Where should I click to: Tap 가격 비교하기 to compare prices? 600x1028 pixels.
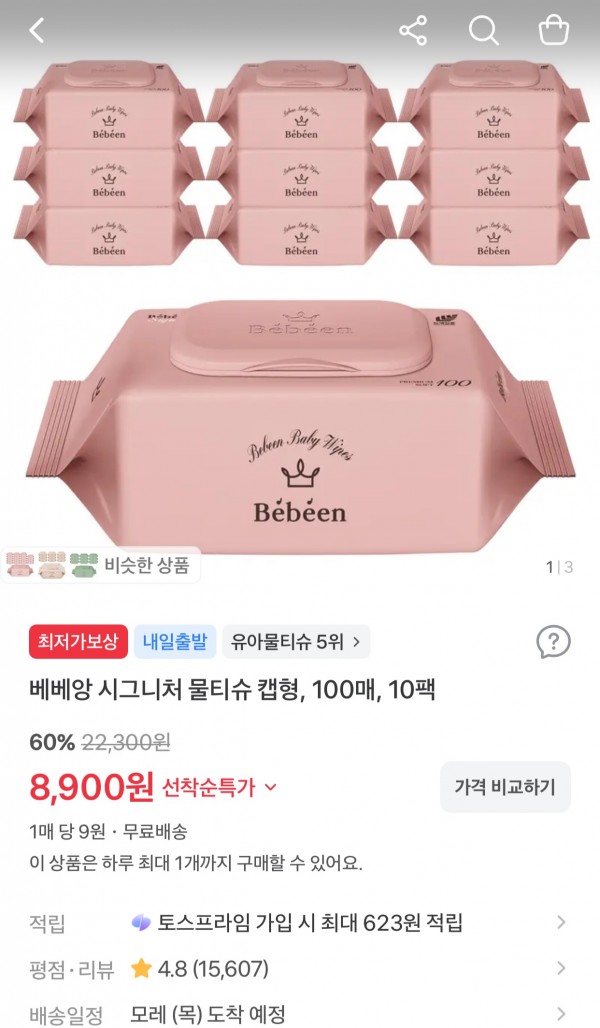[x=505, y=787]
